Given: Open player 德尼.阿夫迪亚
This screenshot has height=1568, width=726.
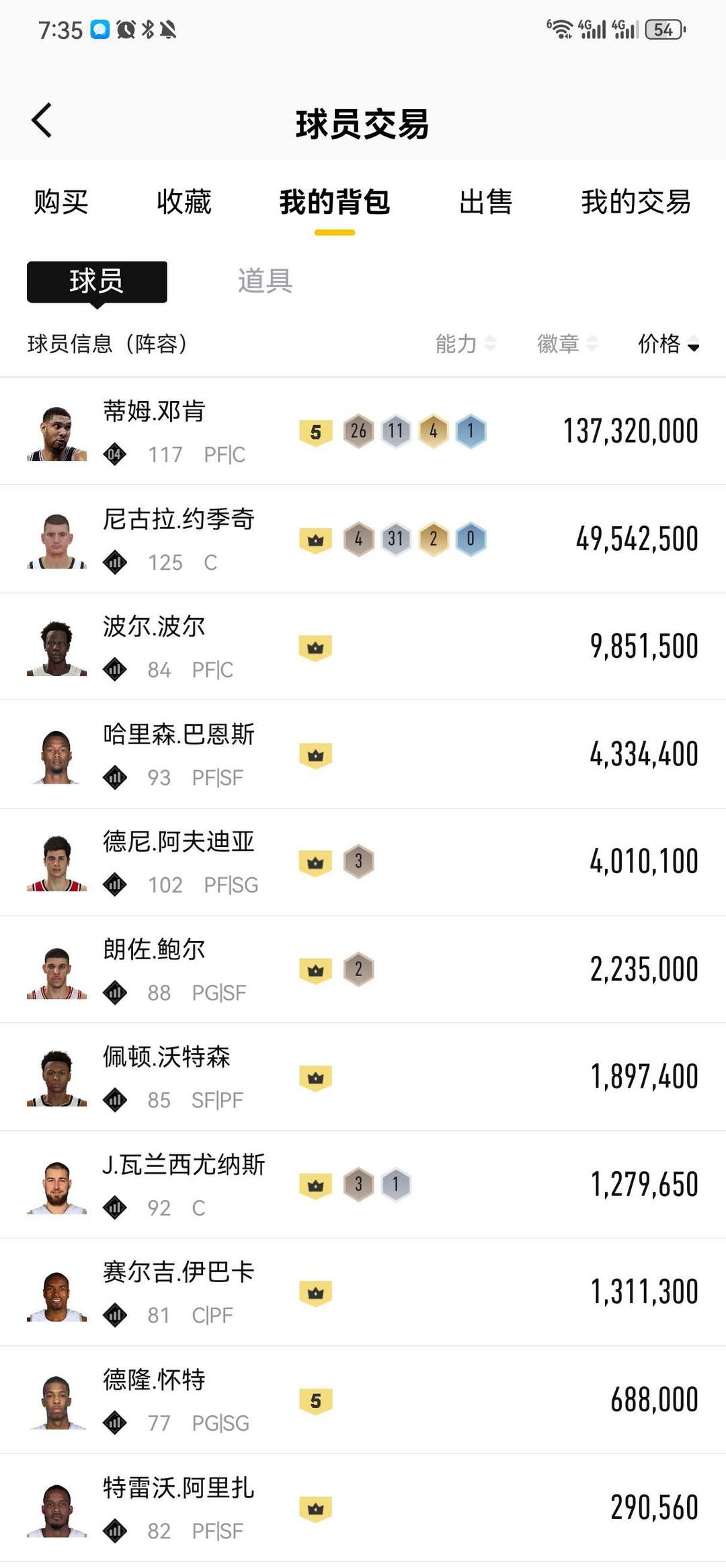Looking at the screenshot, I should pyautogui.click(x=363, y=862).
